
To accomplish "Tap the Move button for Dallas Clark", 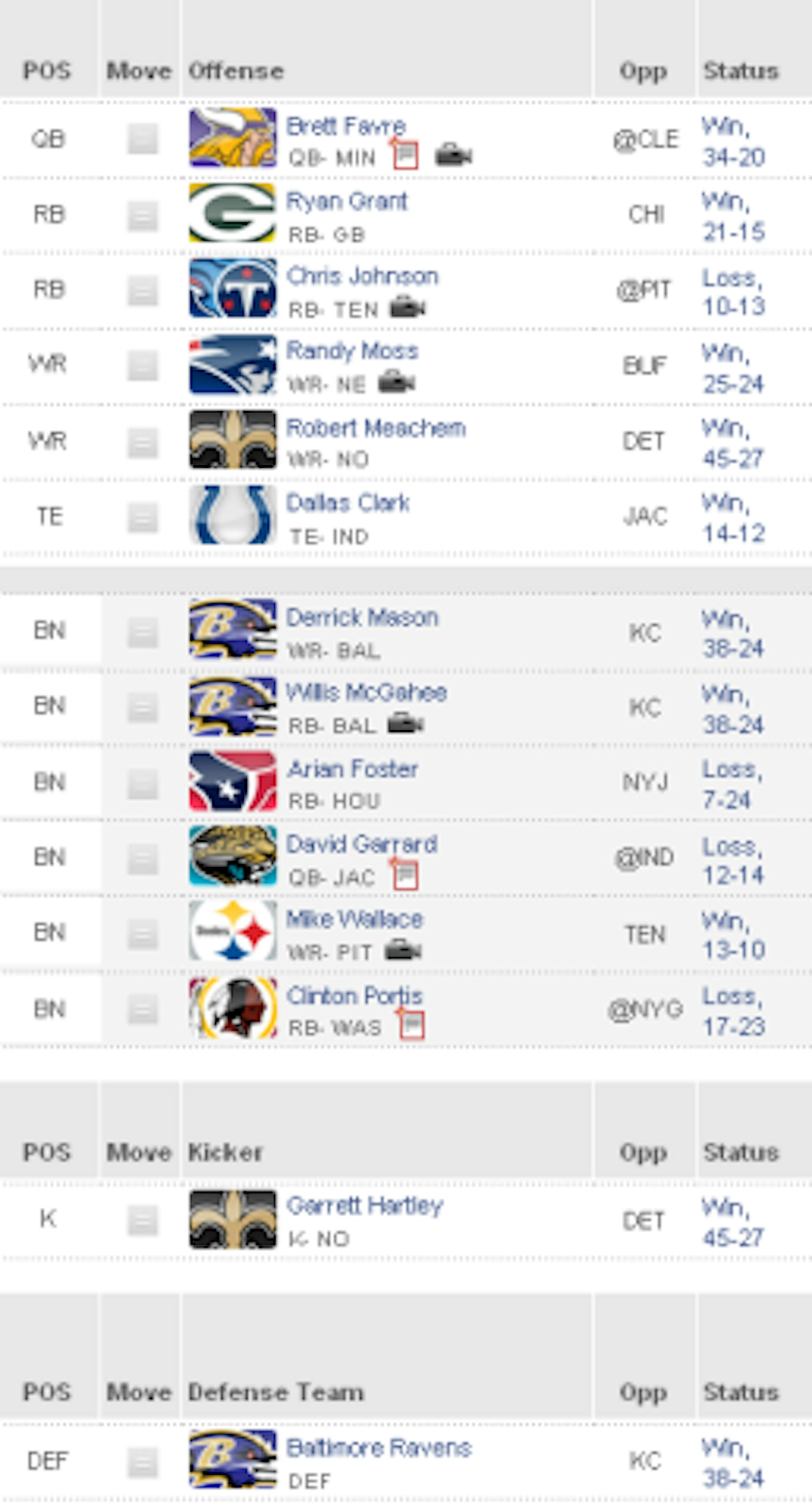I will pyautogui.click(x=142, y=517).
